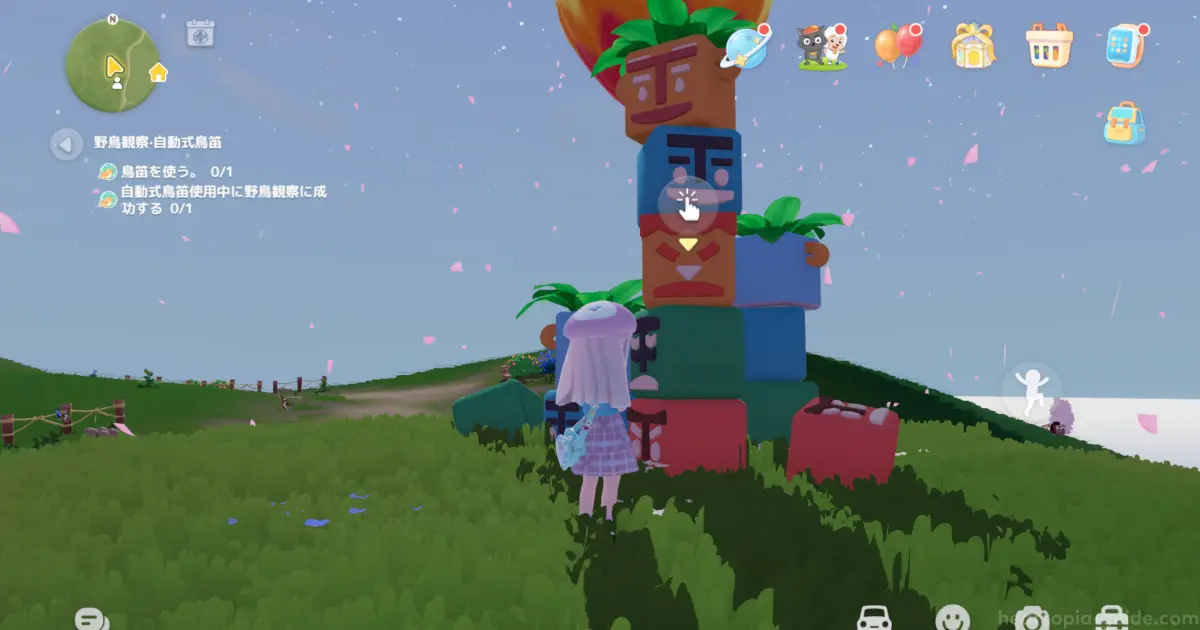Viewport: 1200px width, 630px height.
Task: Open the camera mode
Action: 1030,619
